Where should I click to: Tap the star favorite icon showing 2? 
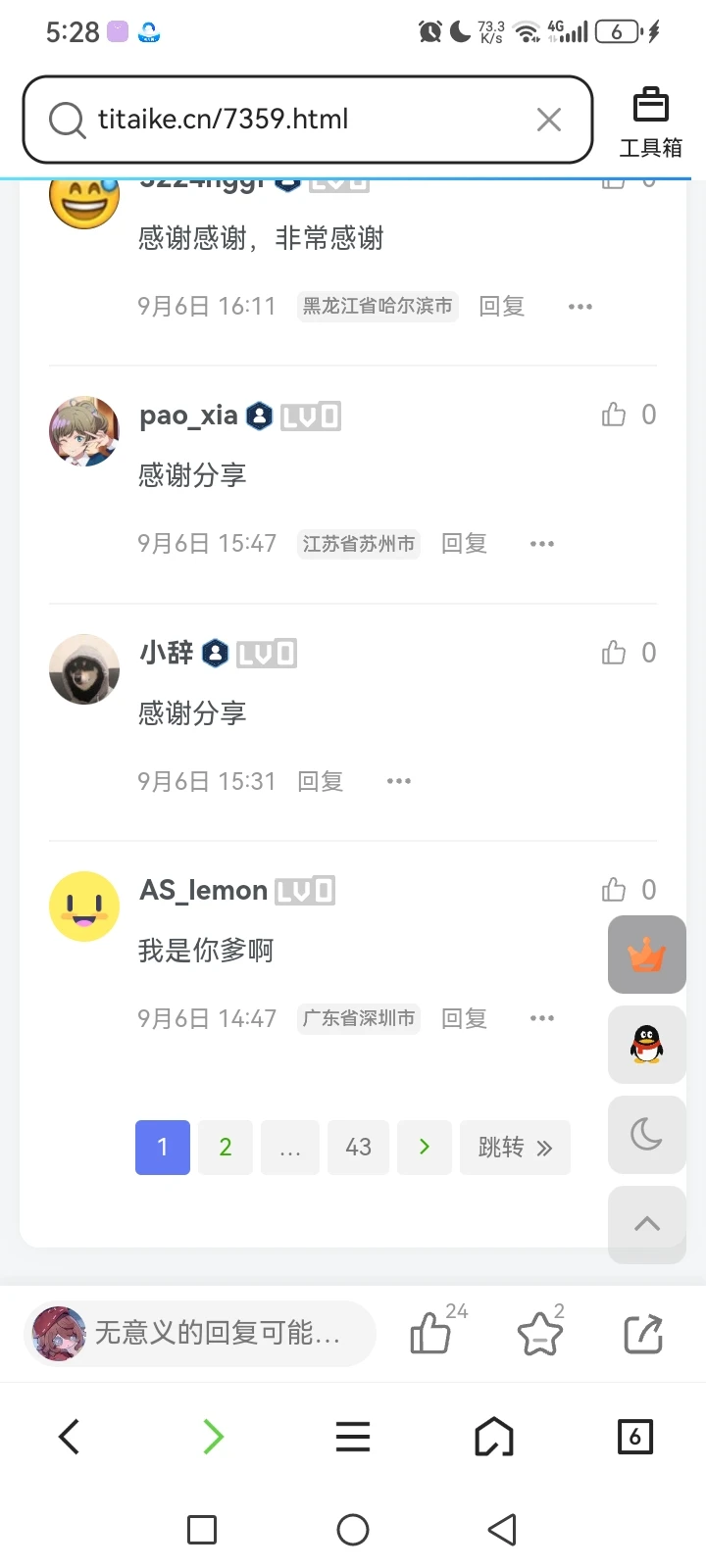click(538, 1333)
